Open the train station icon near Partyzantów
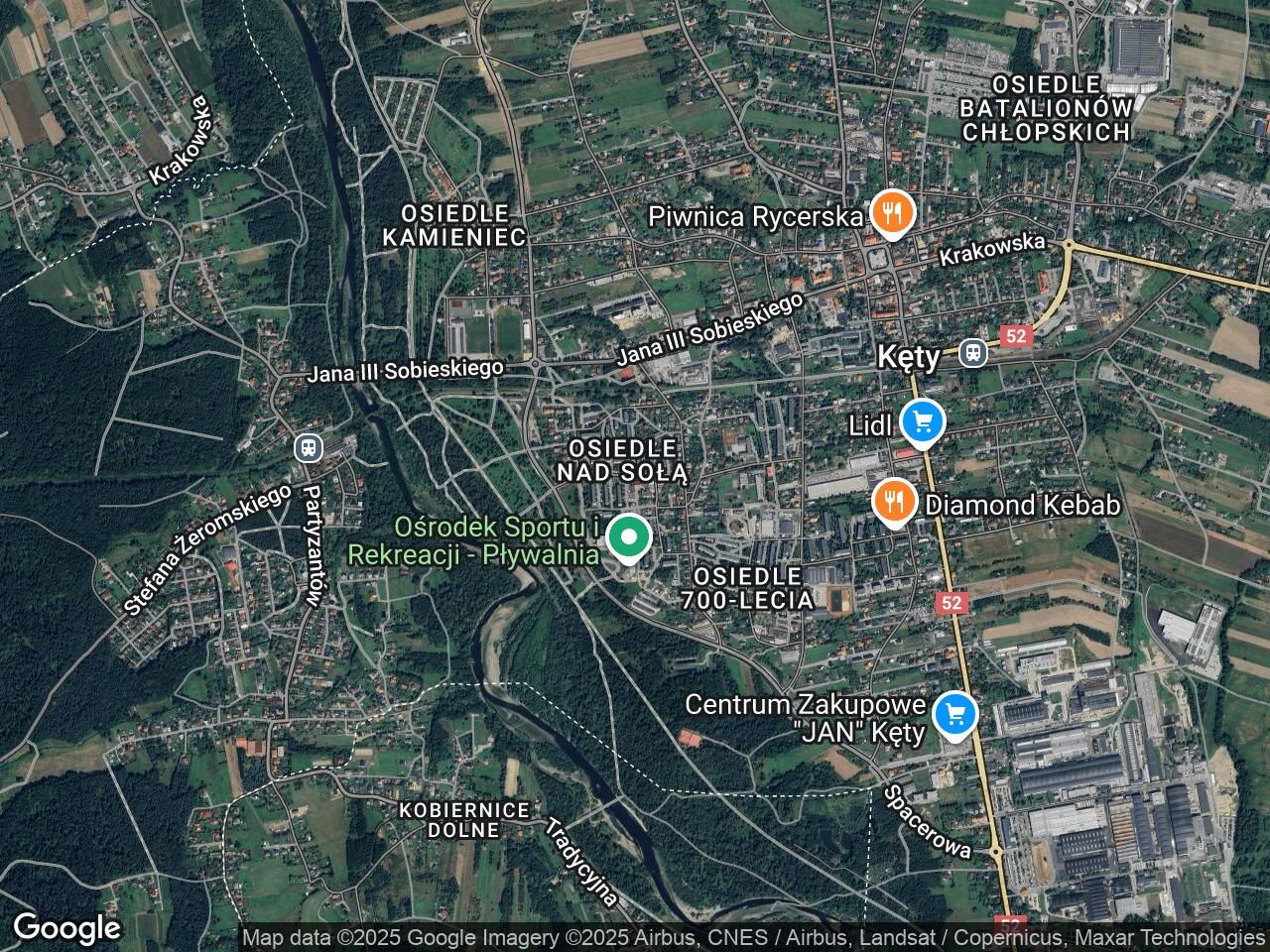This screenshot has width=1270, height=952. [x=310, y=448]
